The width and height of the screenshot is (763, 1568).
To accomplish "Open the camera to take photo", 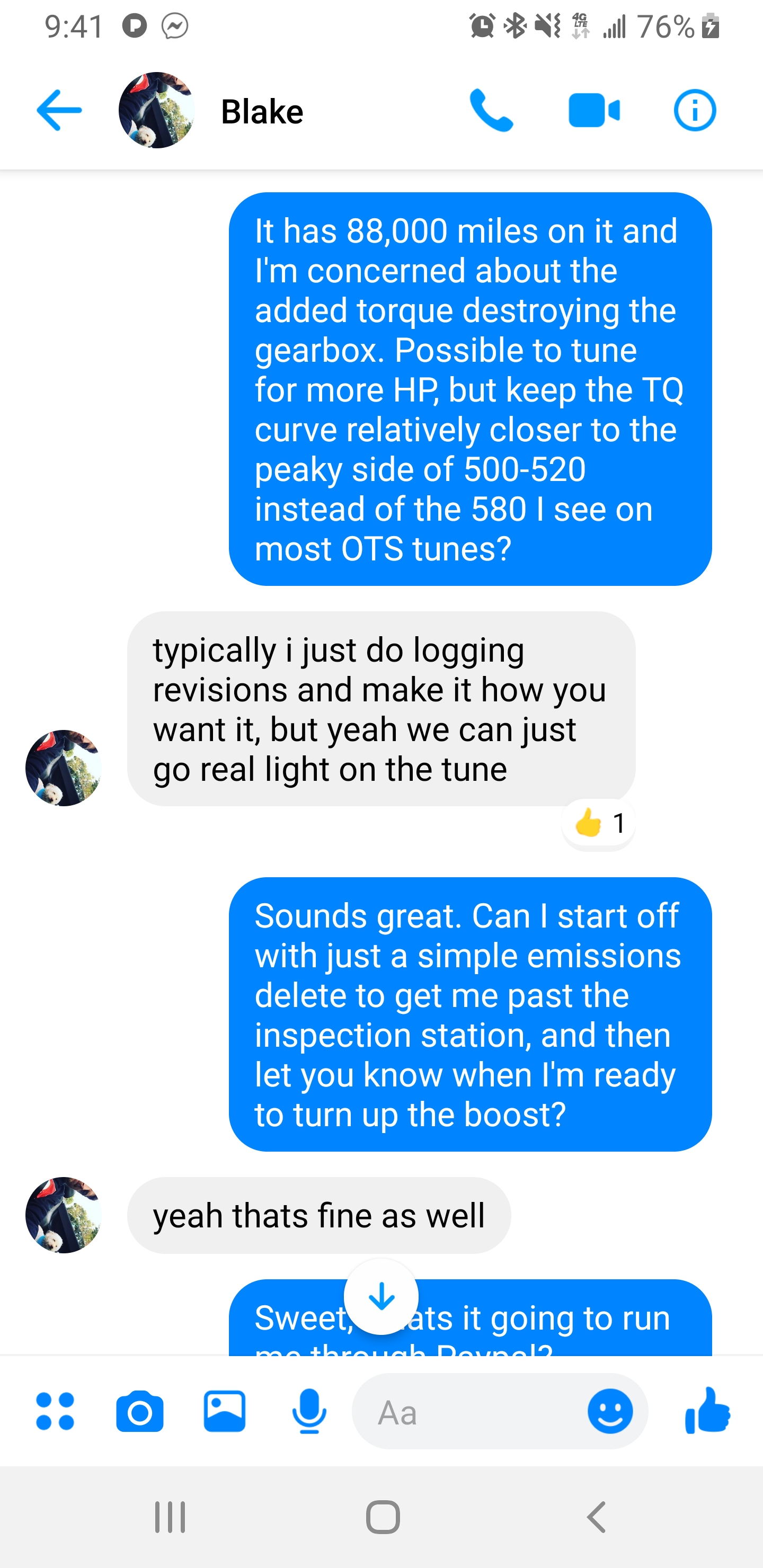I will [140, 1411].
